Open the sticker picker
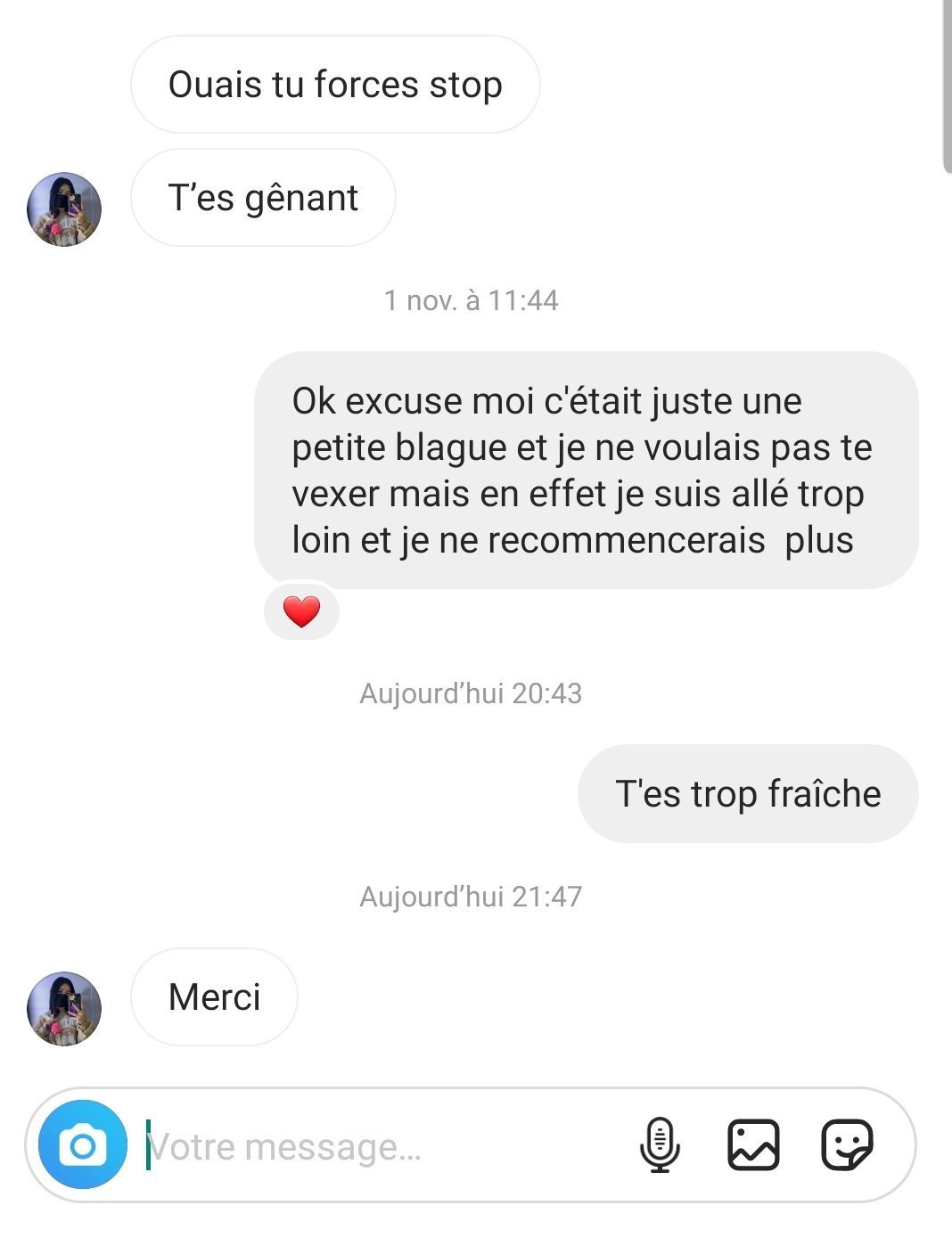The image size is (952, 1238). [846, 1145]
